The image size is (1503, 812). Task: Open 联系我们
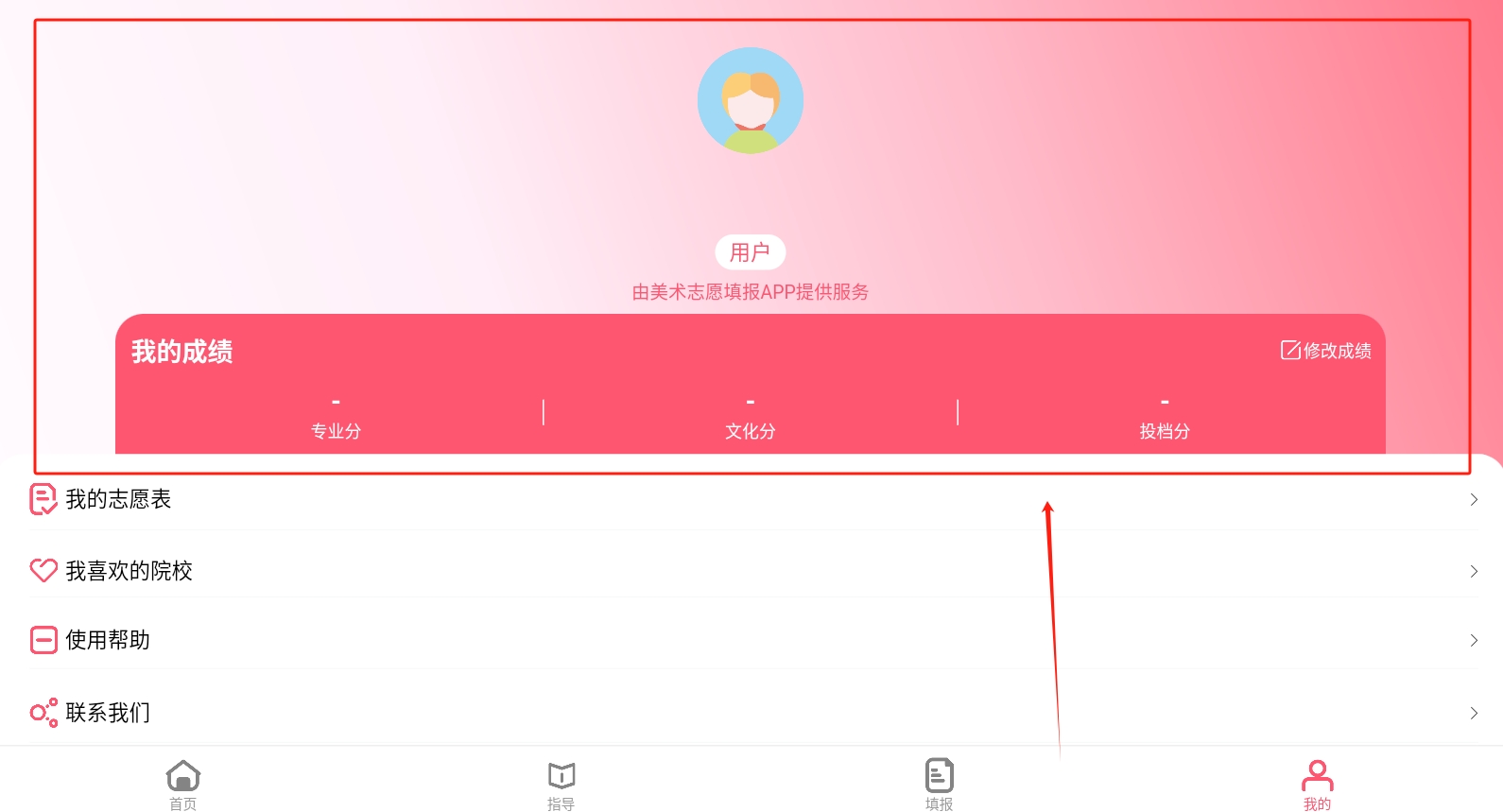pos(751,712)
